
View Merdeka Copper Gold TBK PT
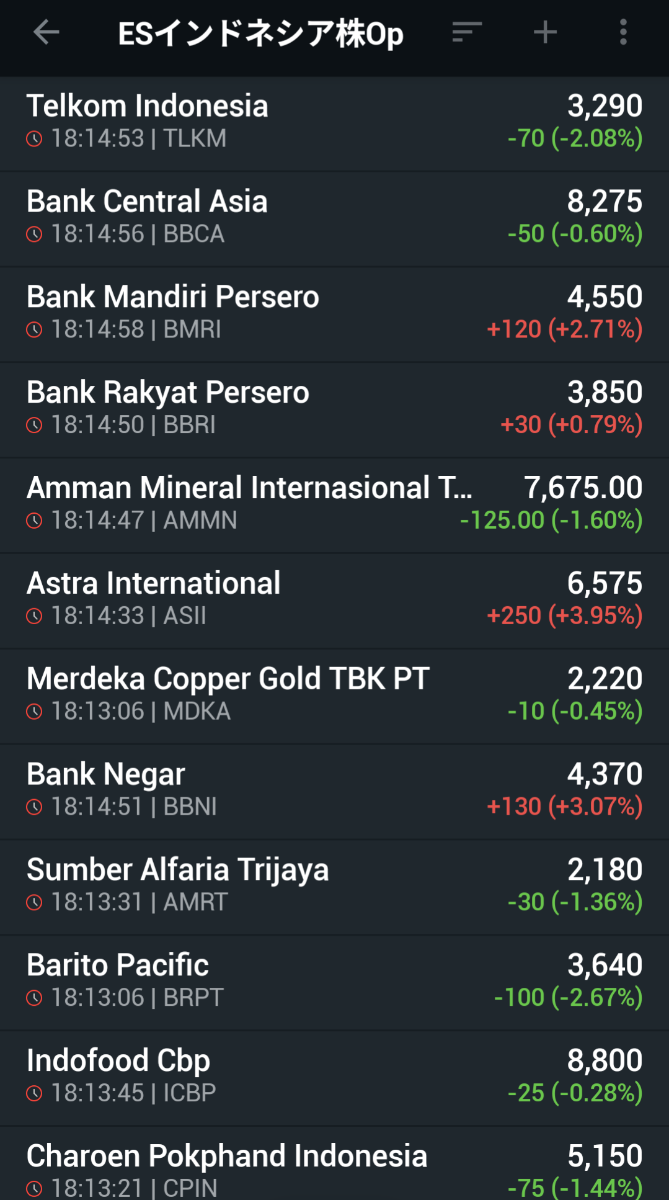tap(334, 694)
